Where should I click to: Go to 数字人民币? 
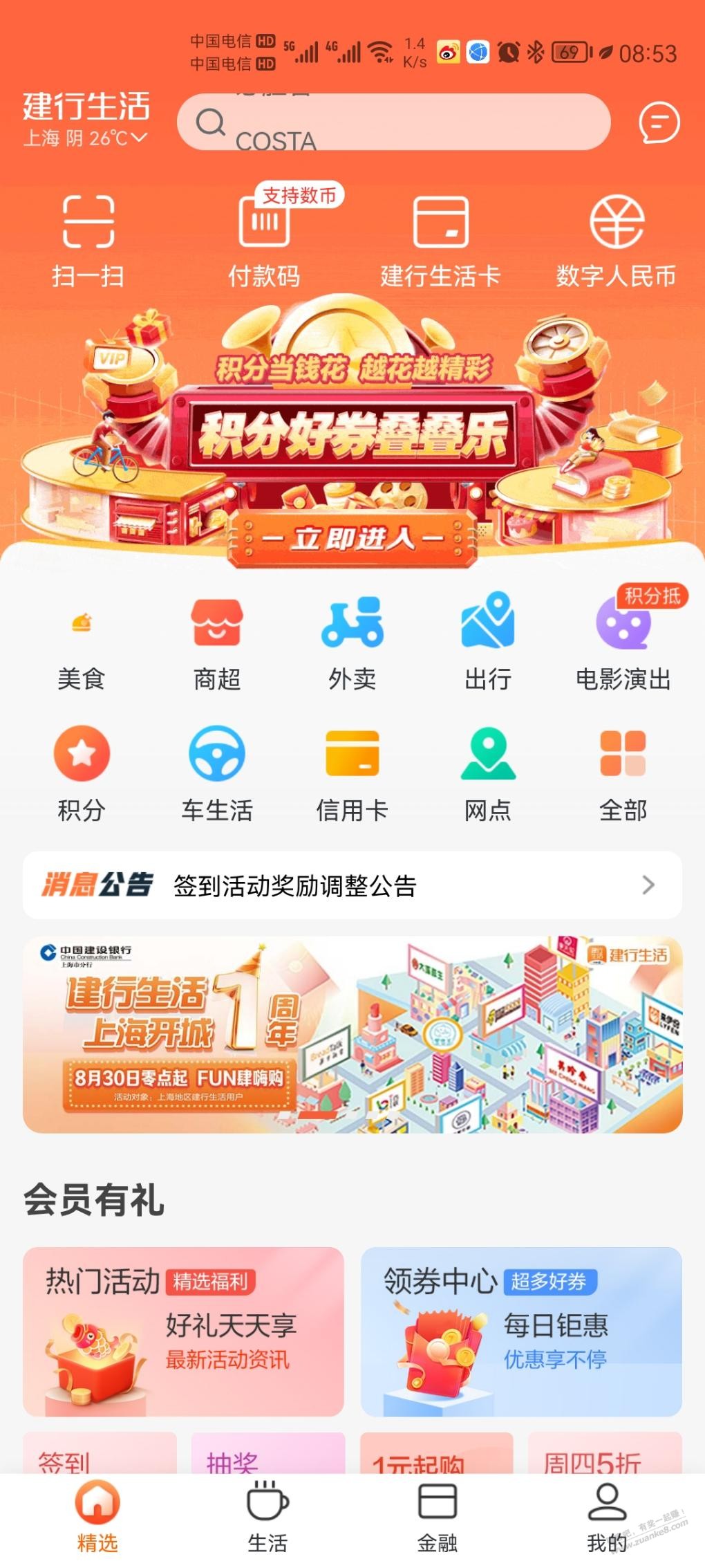click(x=616, y=240)
